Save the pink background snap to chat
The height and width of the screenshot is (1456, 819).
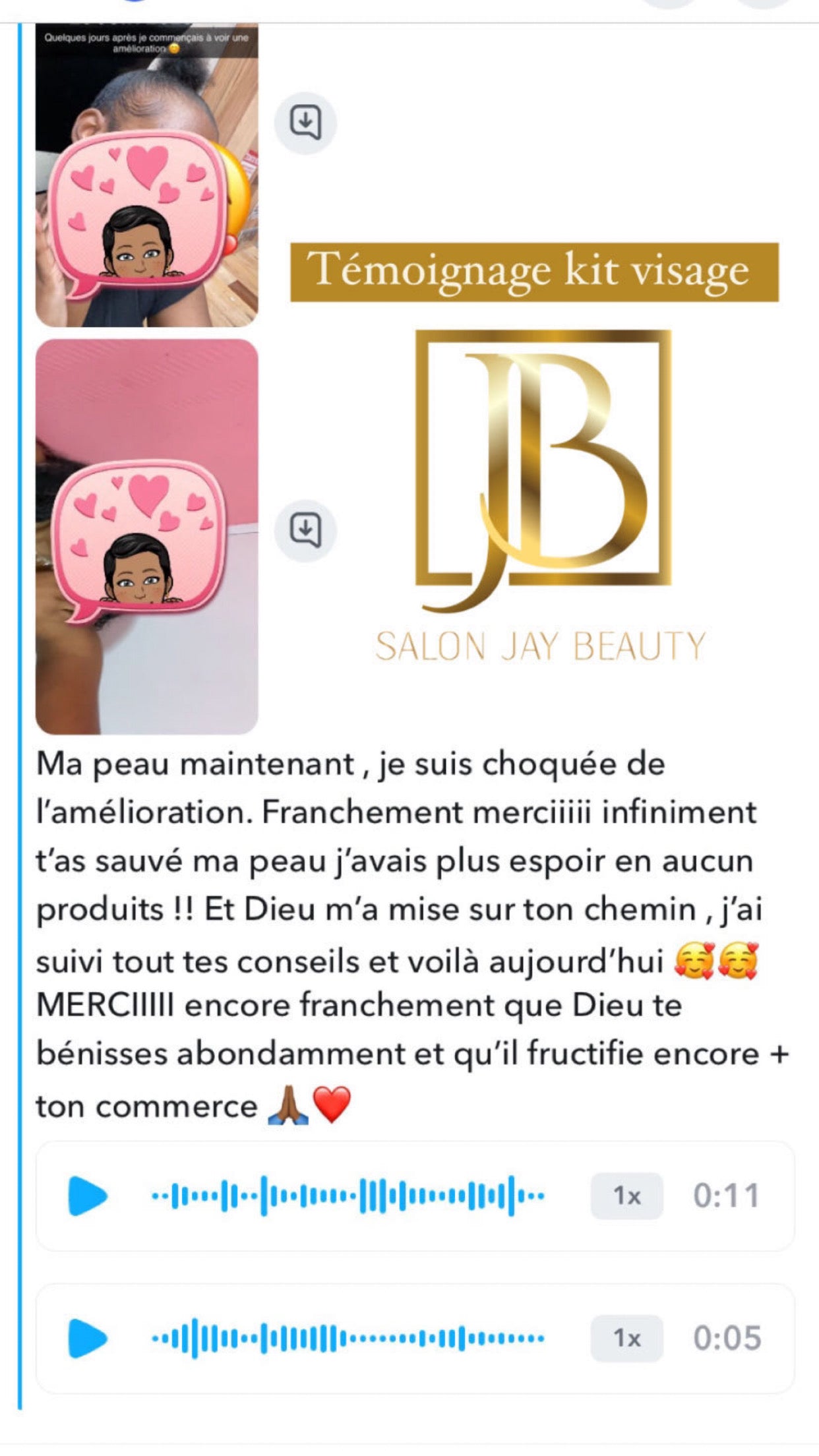(x=305, y=530)
